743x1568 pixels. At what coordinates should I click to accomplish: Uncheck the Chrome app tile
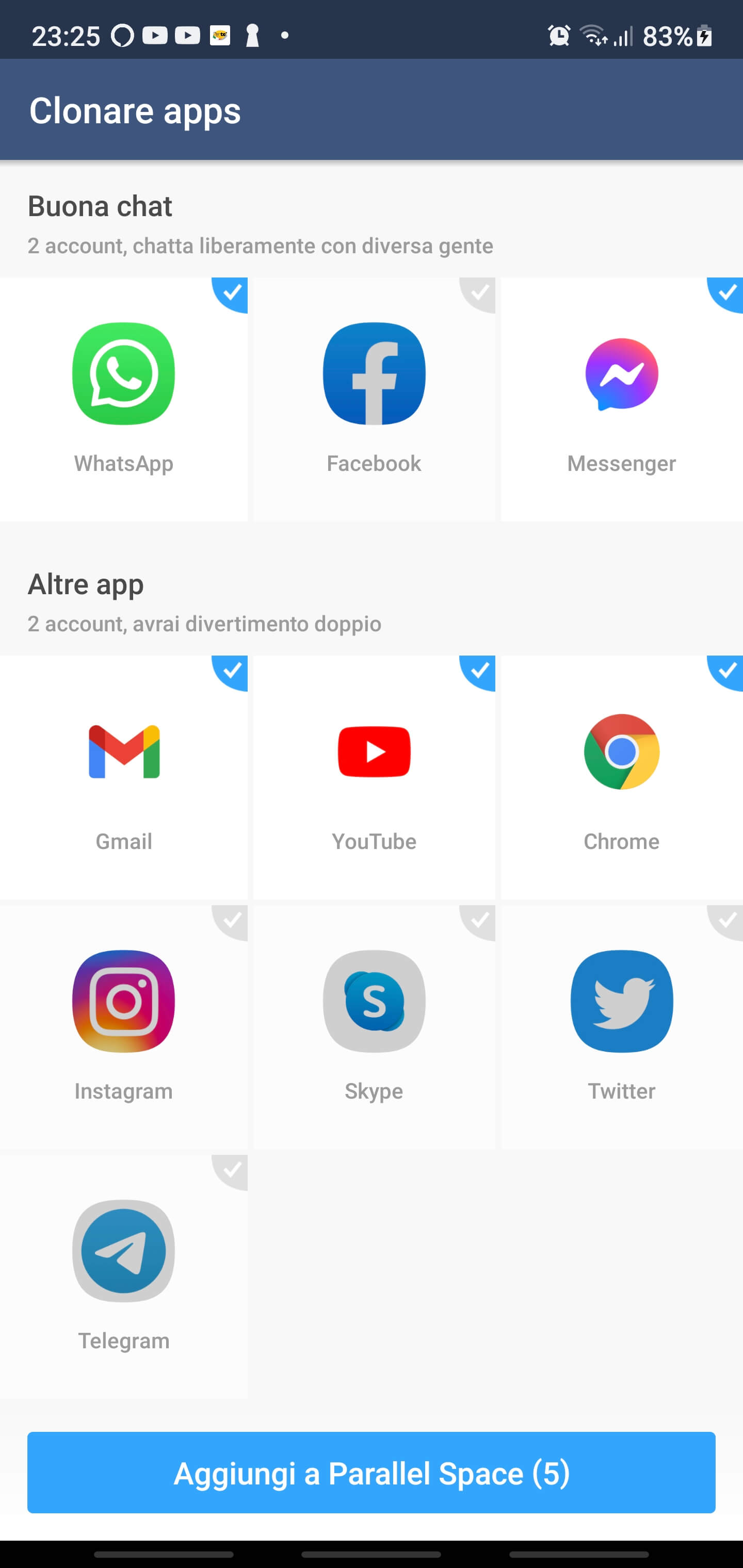[x=621, y=776]
